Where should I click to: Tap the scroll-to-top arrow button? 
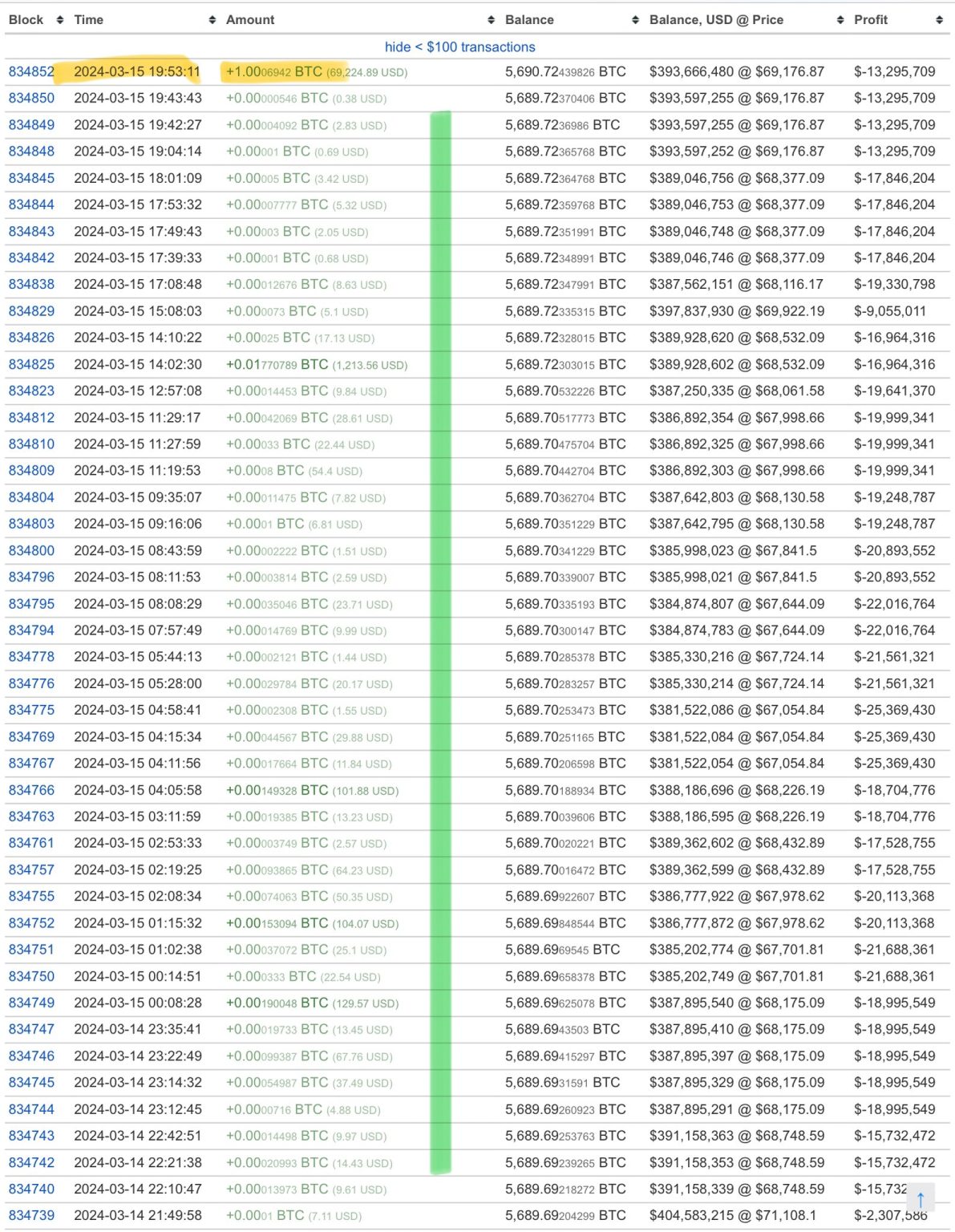click(921, 1200)
